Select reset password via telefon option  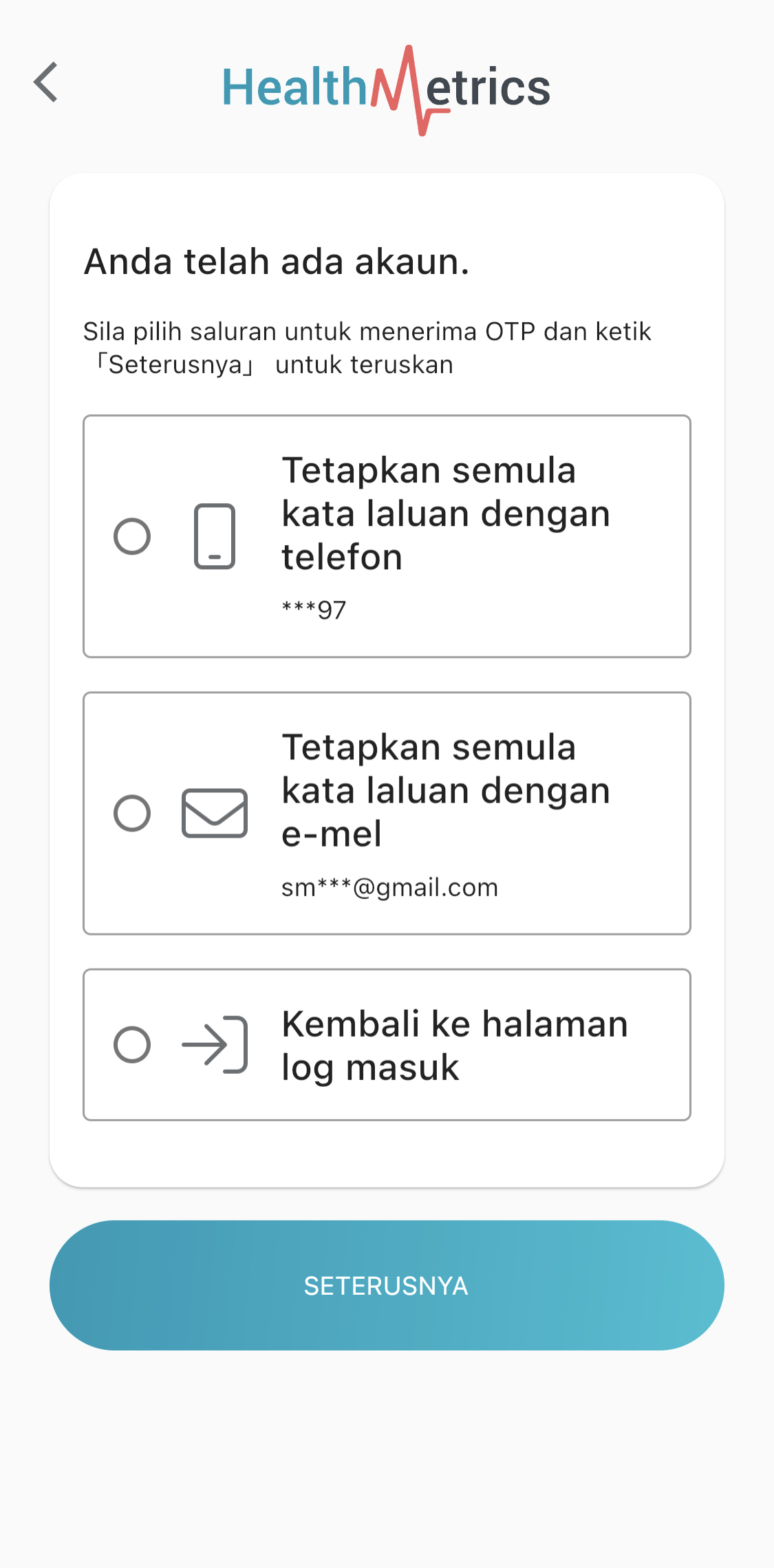coord(132,536)
